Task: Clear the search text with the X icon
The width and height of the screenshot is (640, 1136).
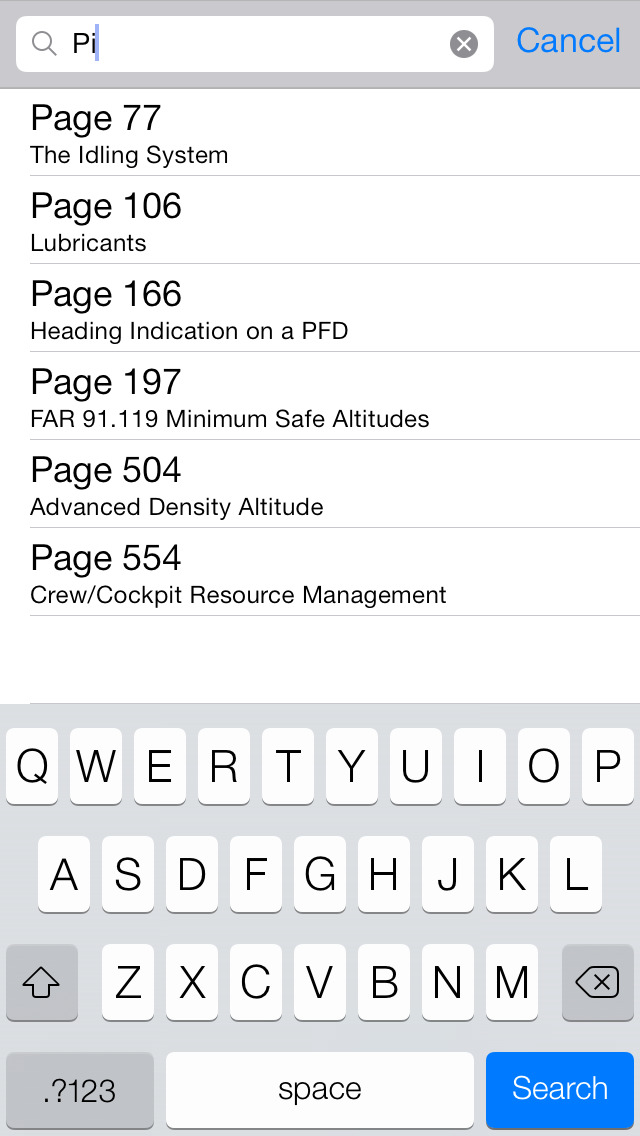Action: pyautogui.click(x=464, y=44)
